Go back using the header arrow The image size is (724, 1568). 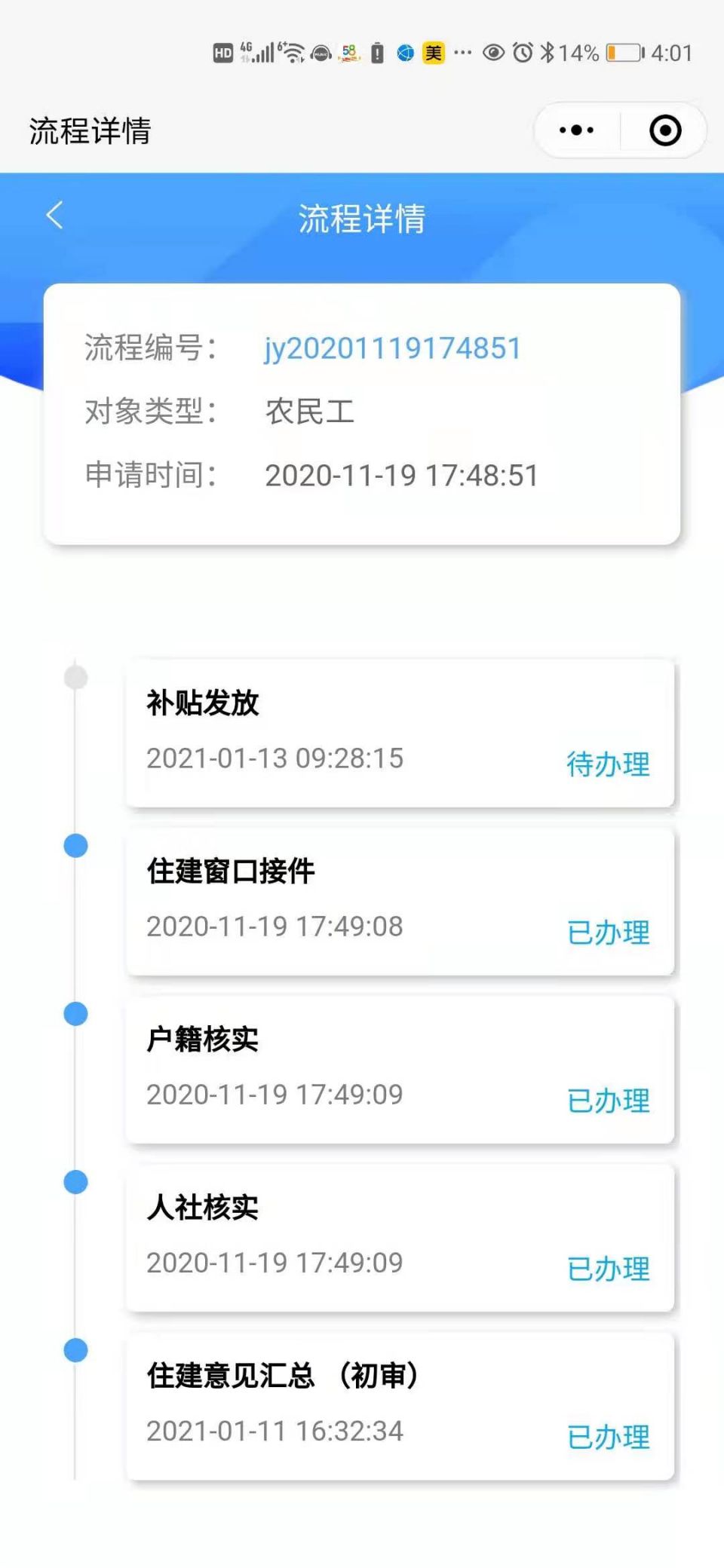54,216
